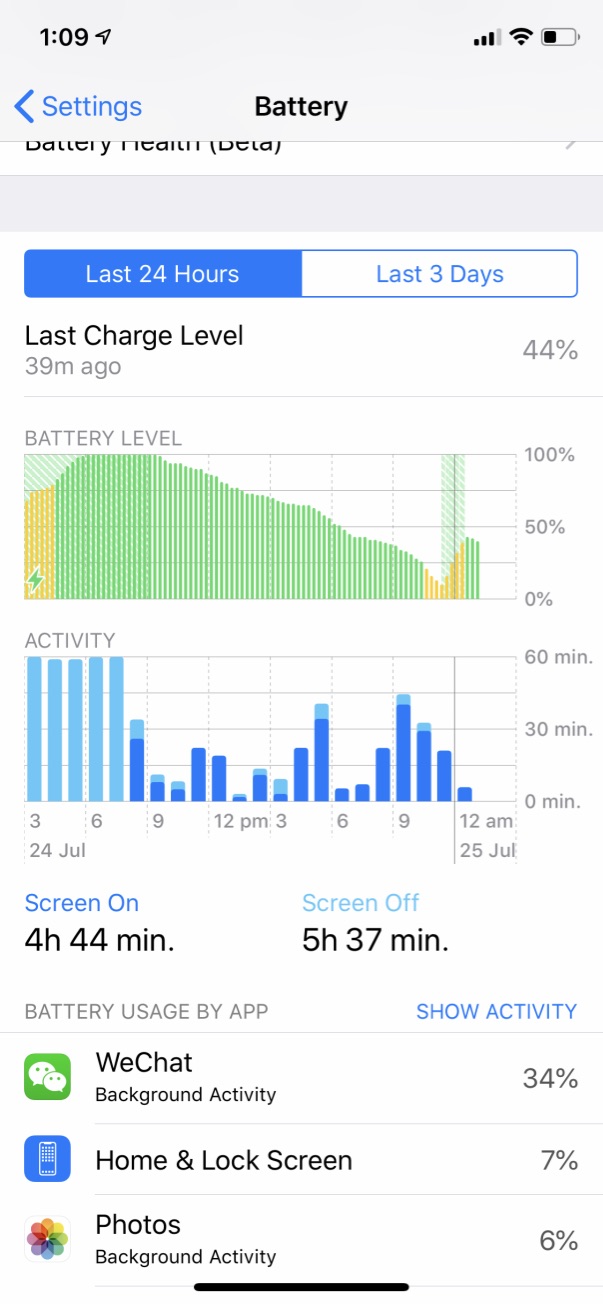
Task: Select the Last 24 Hours segment
Action: pos(163,274)
